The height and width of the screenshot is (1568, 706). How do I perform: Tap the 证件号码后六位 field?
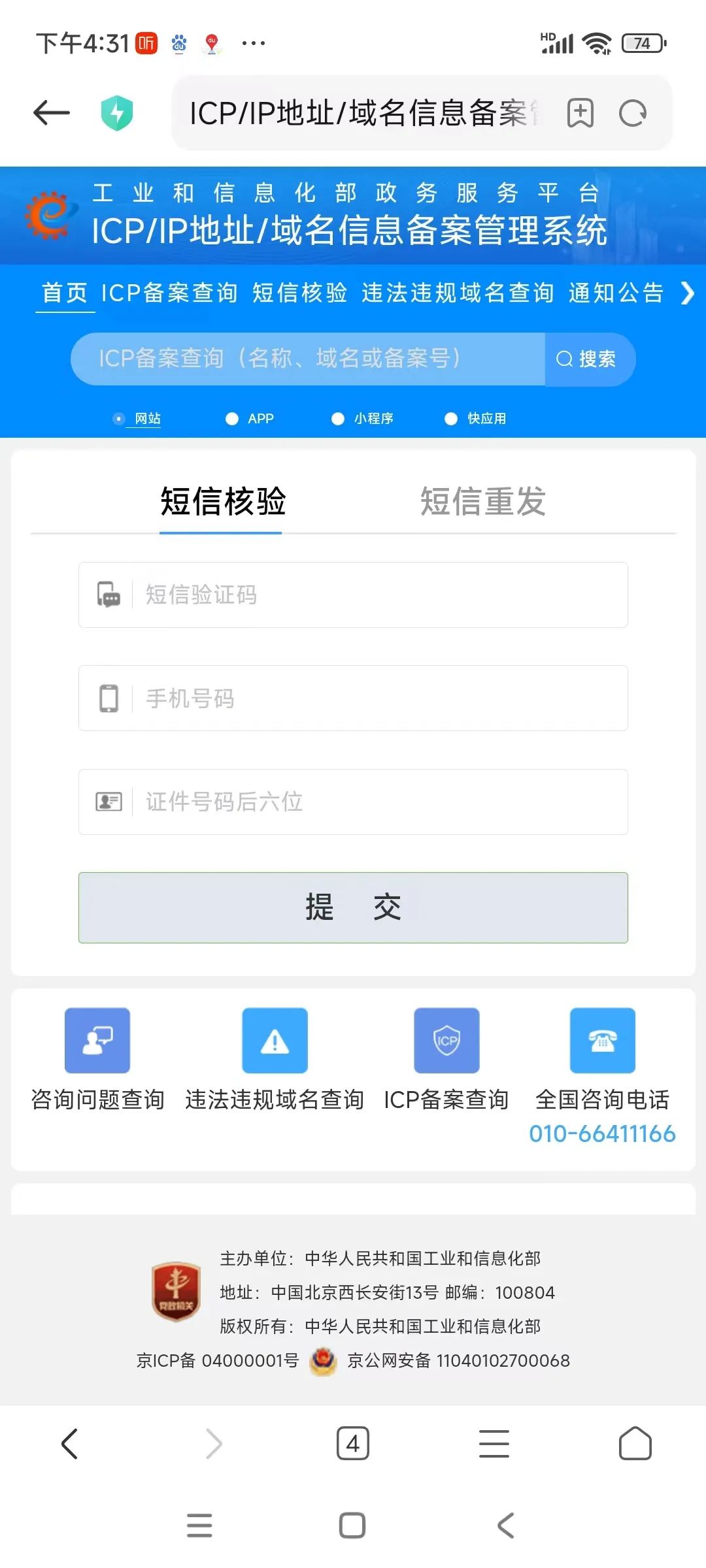coord(379,802)
